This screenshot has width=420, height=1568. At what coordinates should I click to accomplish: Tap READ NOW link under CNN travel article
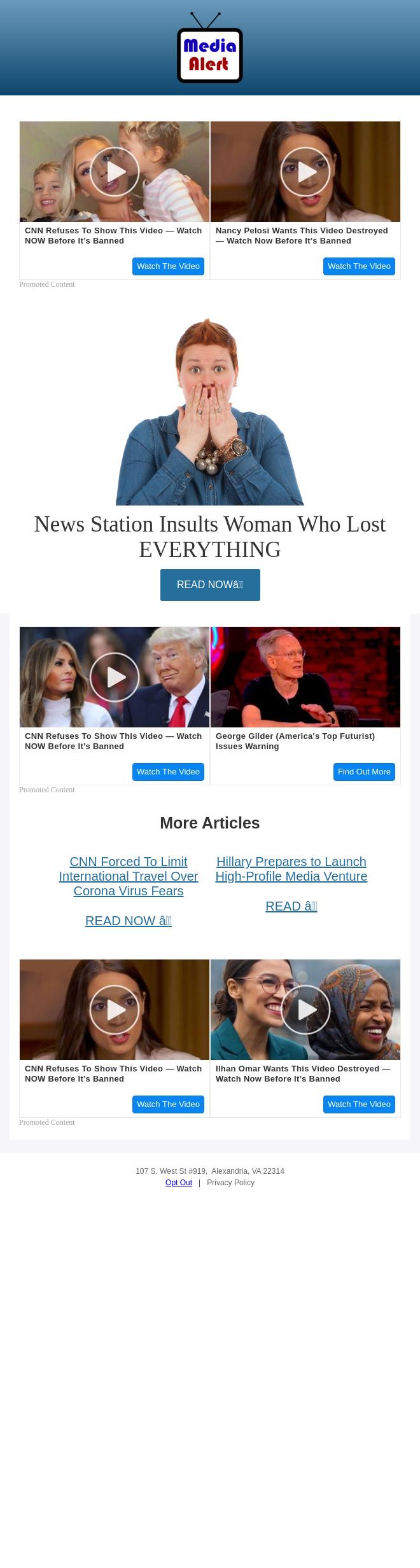(129, 921)
